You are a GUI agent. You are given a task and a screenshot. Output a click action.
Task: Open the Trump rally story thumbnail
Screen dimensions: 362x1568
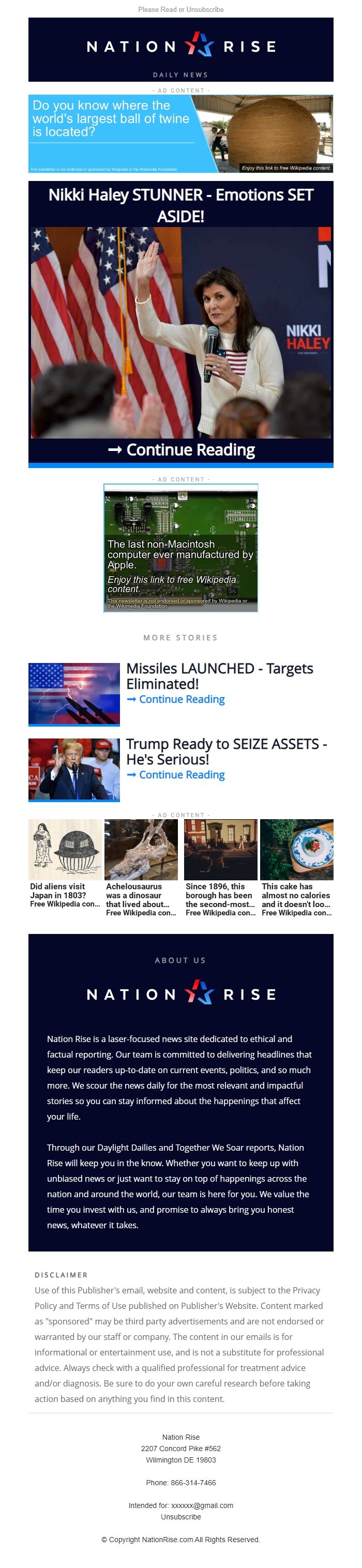click(x=74, y=770)
